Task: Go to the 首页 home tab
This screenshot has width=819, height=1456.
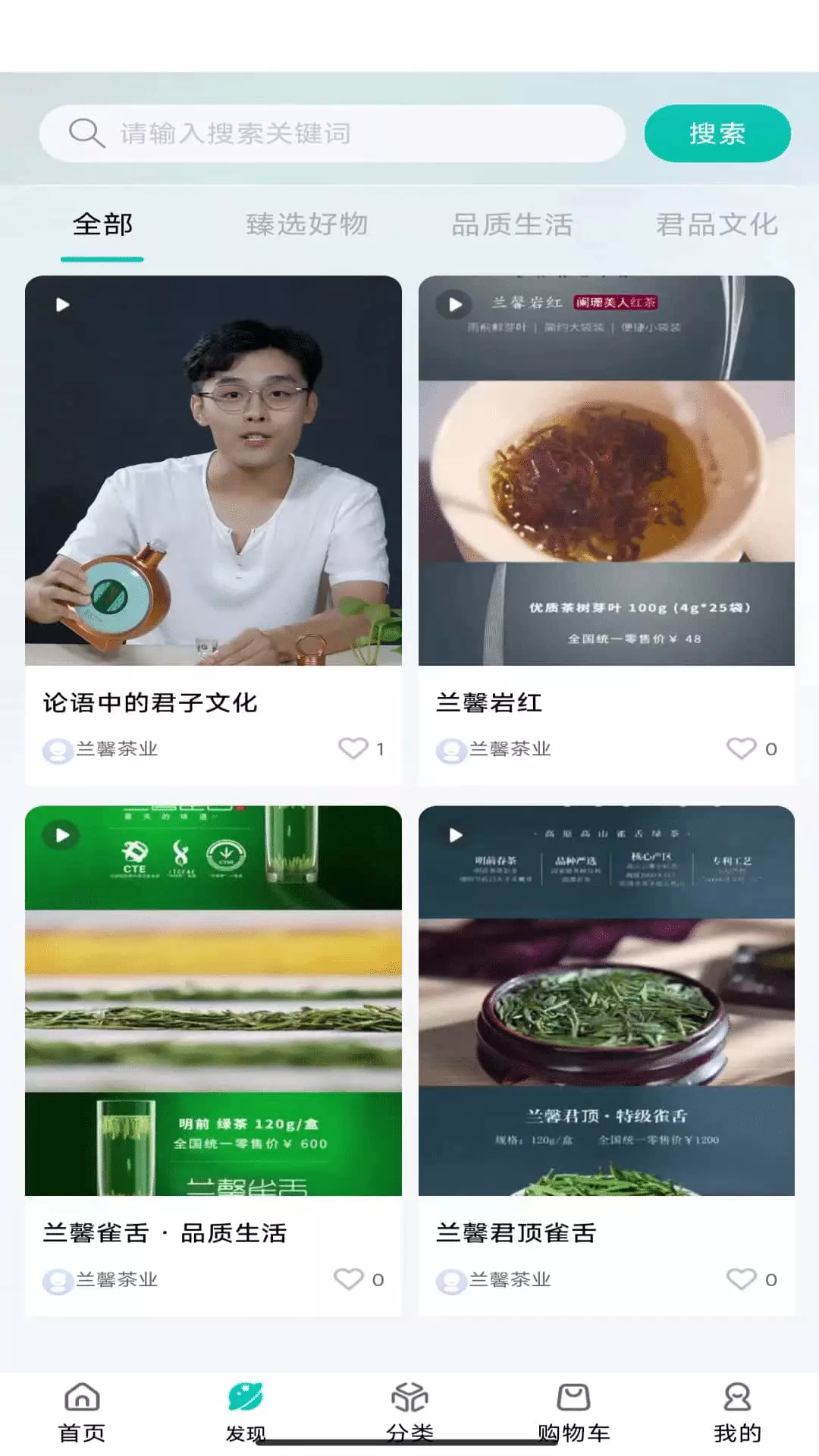Action: pos(82,1413)
